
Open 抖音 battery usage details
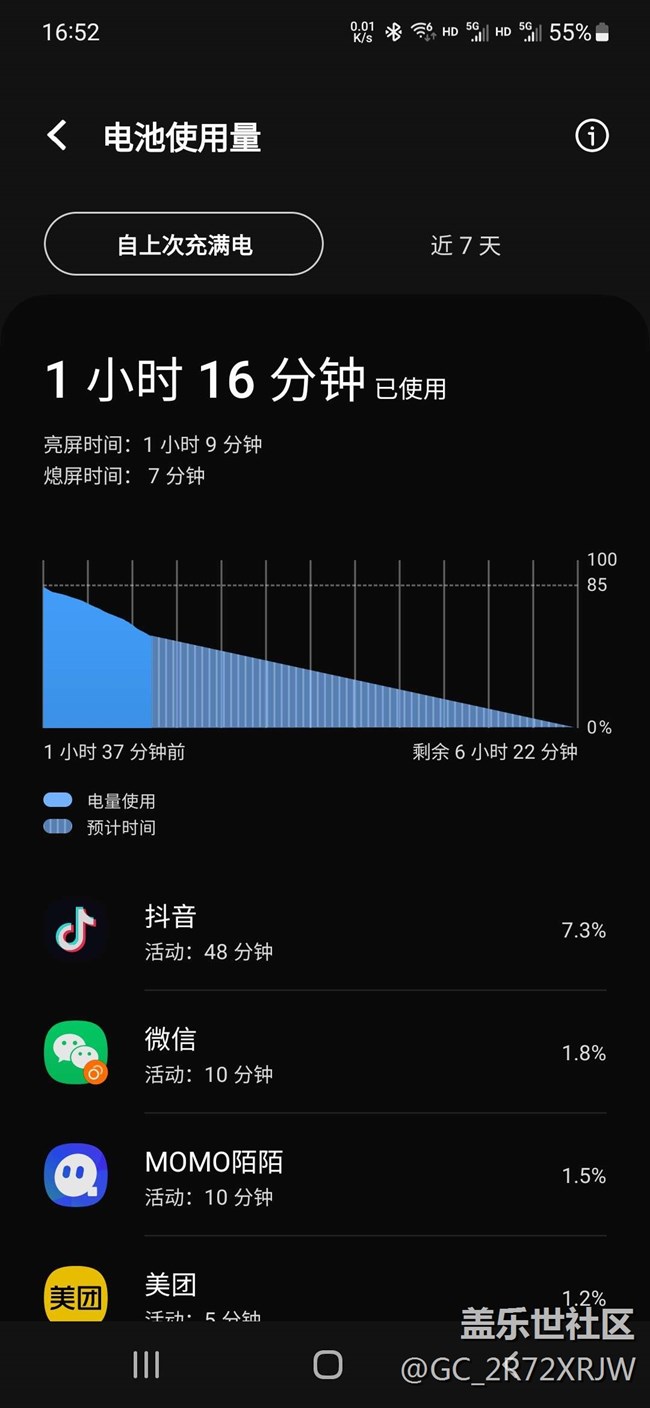tap(325, 931)
